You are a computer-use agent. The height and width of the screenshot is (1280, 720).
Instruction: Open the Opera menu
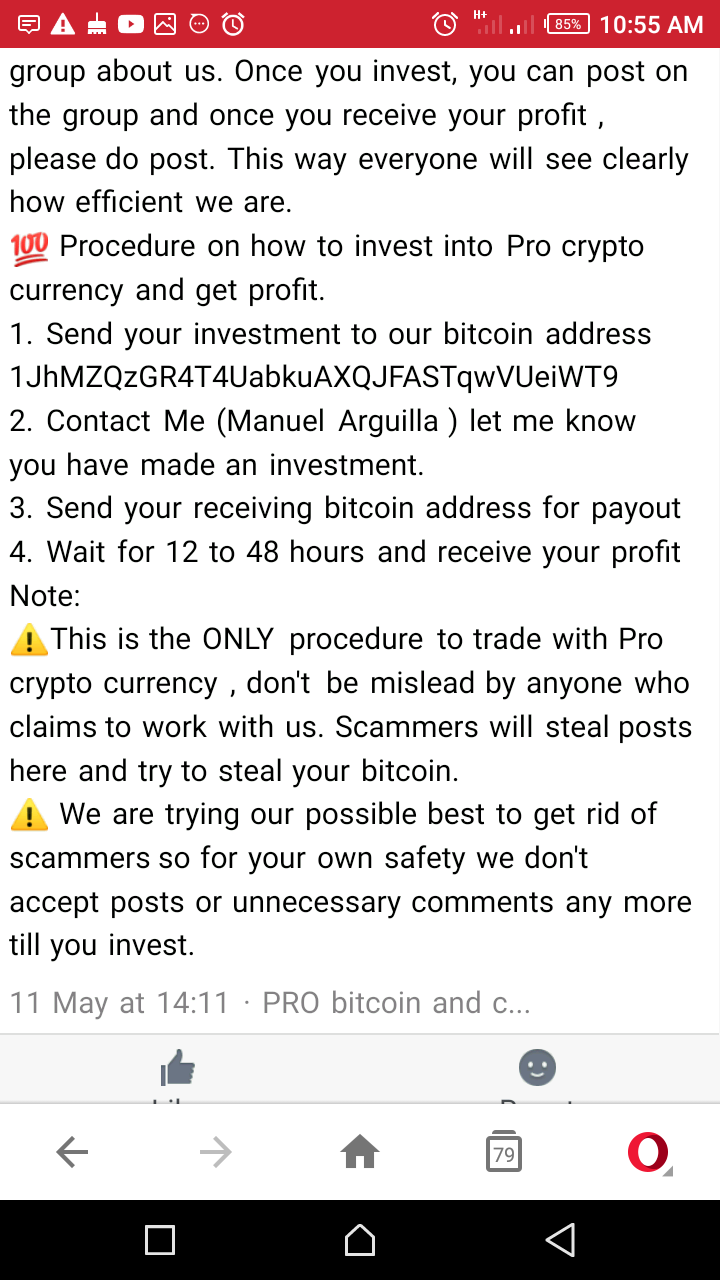point(648,1153)
